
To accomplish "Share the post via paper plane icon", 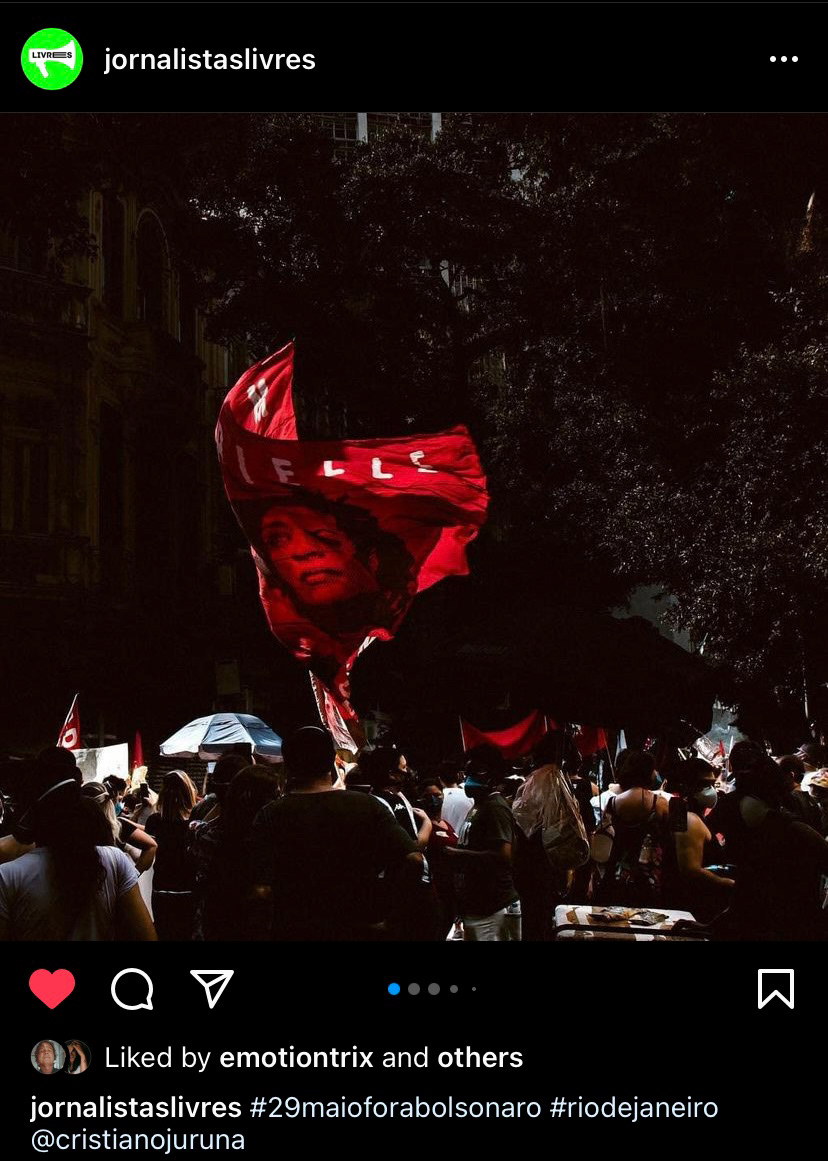I will tap(212, 989).
